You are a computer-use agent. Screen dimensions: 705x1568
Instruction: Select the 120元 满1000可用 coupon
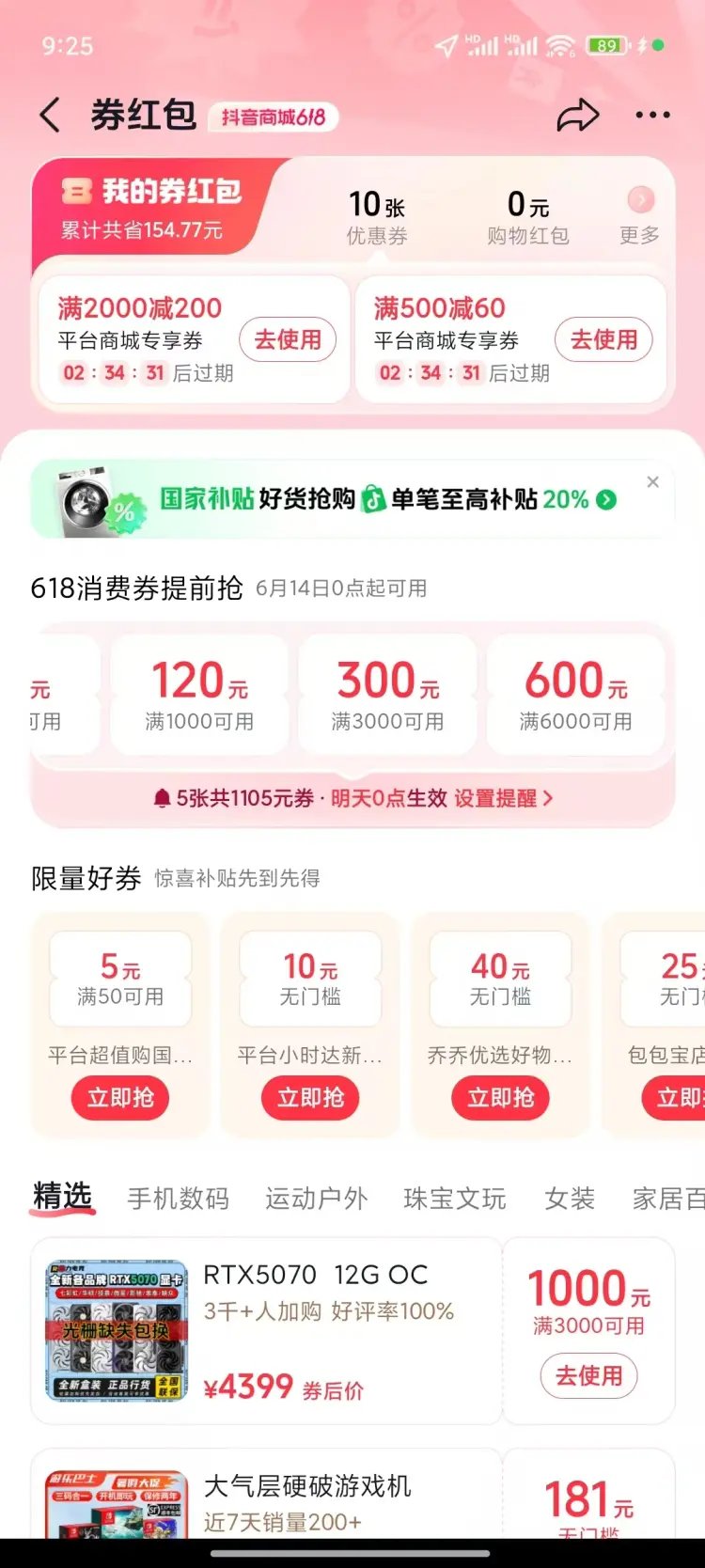pyautogui.click(x=199, y=695)
